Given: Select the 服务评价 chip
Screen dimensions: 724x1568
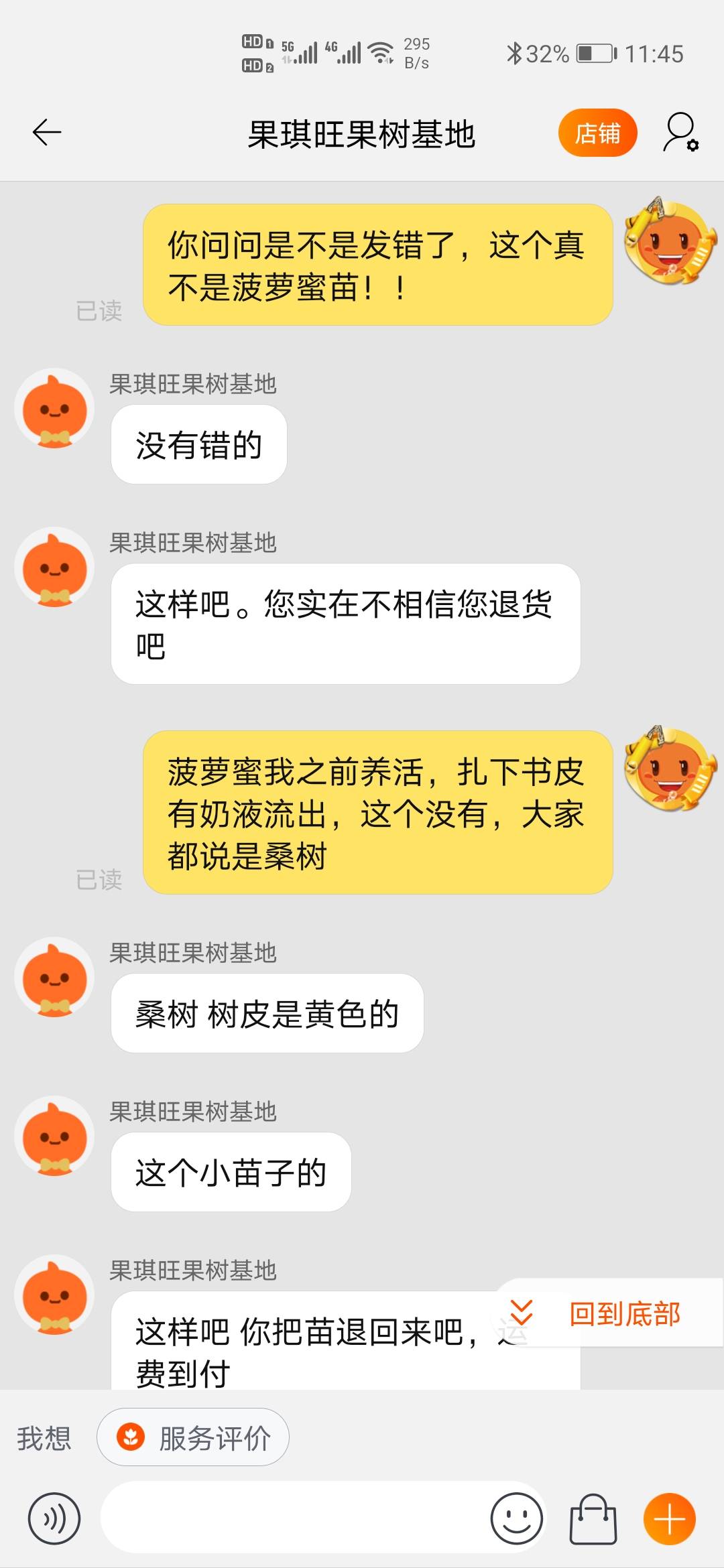Looking at the screenshot, I should (194, 1437).
